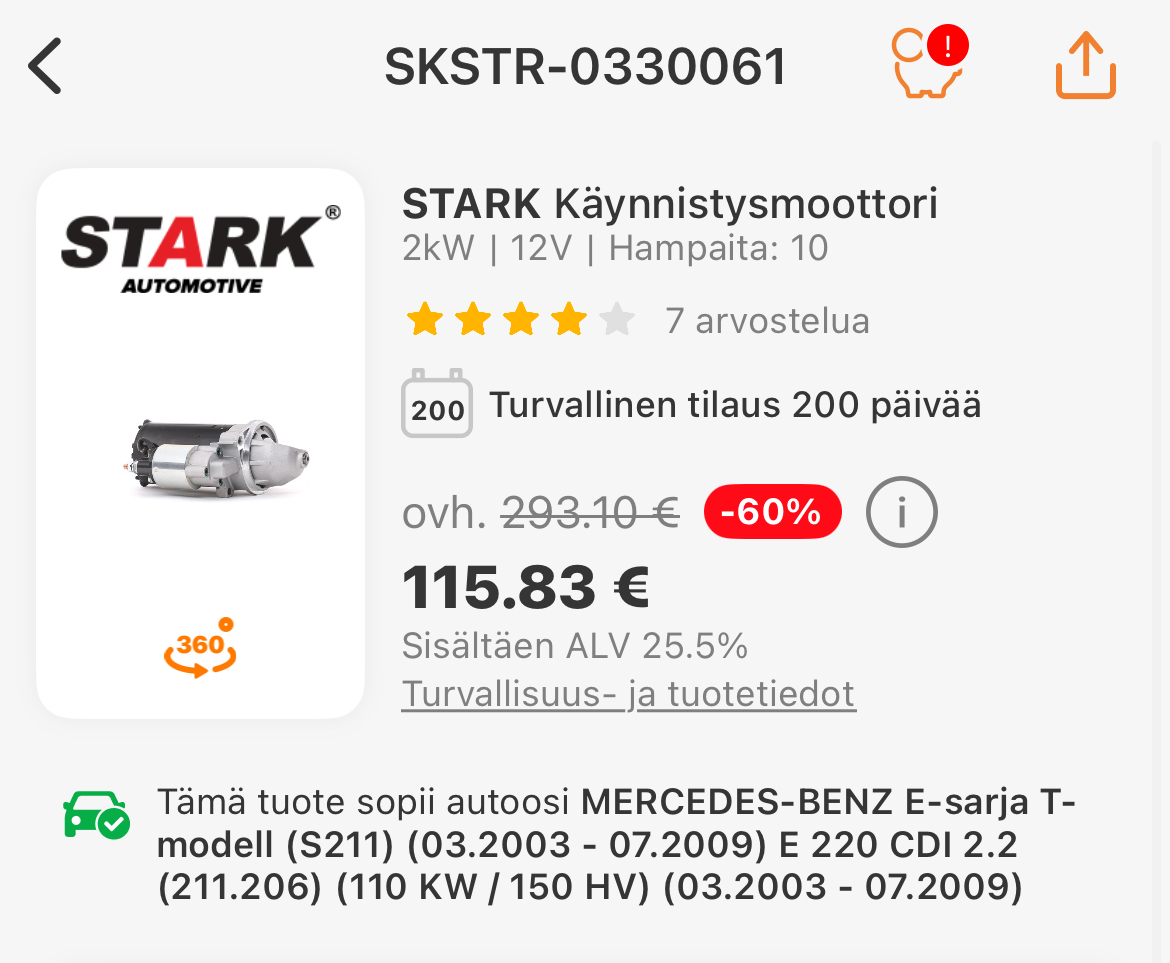This screenshot has width=1170, height=963.
Task: Open Turvallisuus- ja tuotetiedot link
Action: (628, 693)
